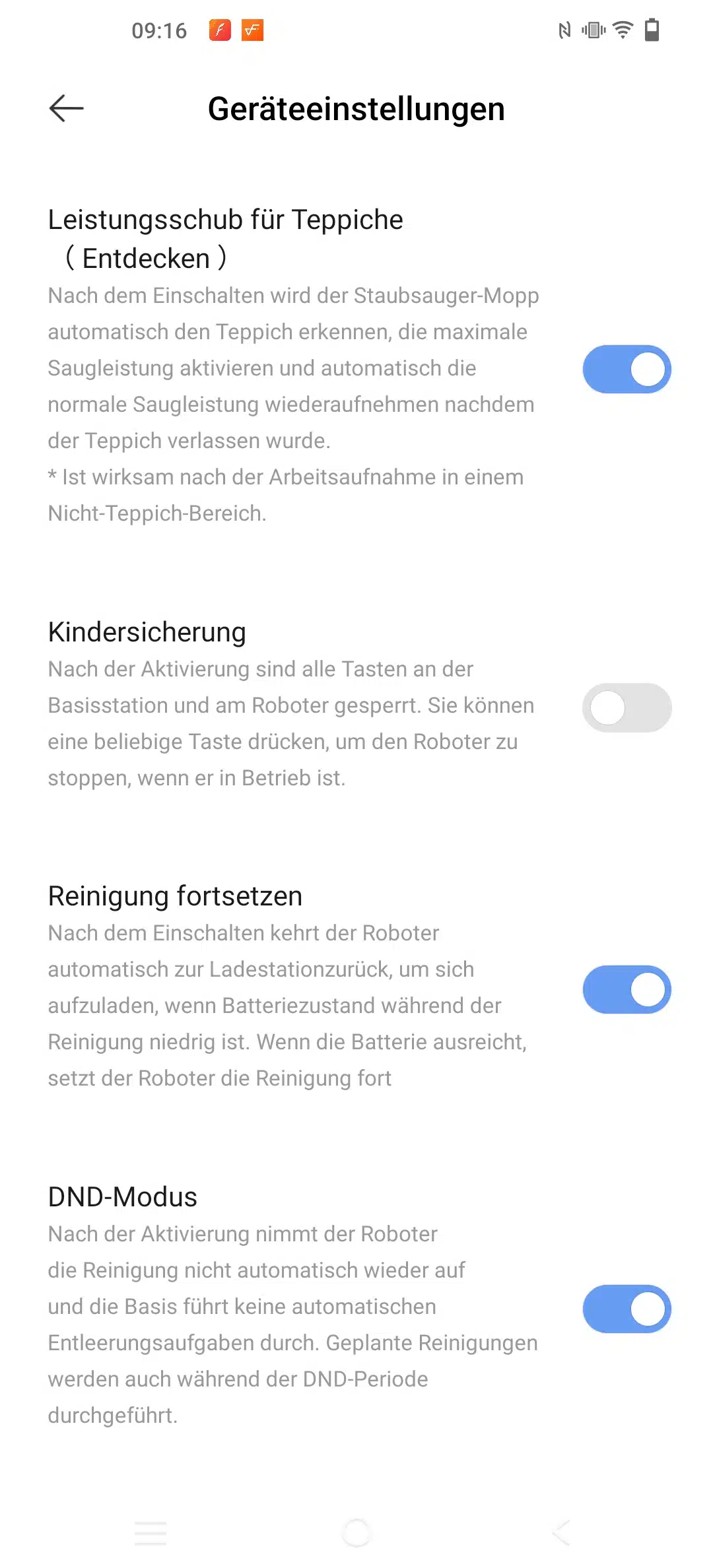Disable Leistungsschub für Teppiche switch
This screenshot has height=1568, width=713.
point(627,369)
